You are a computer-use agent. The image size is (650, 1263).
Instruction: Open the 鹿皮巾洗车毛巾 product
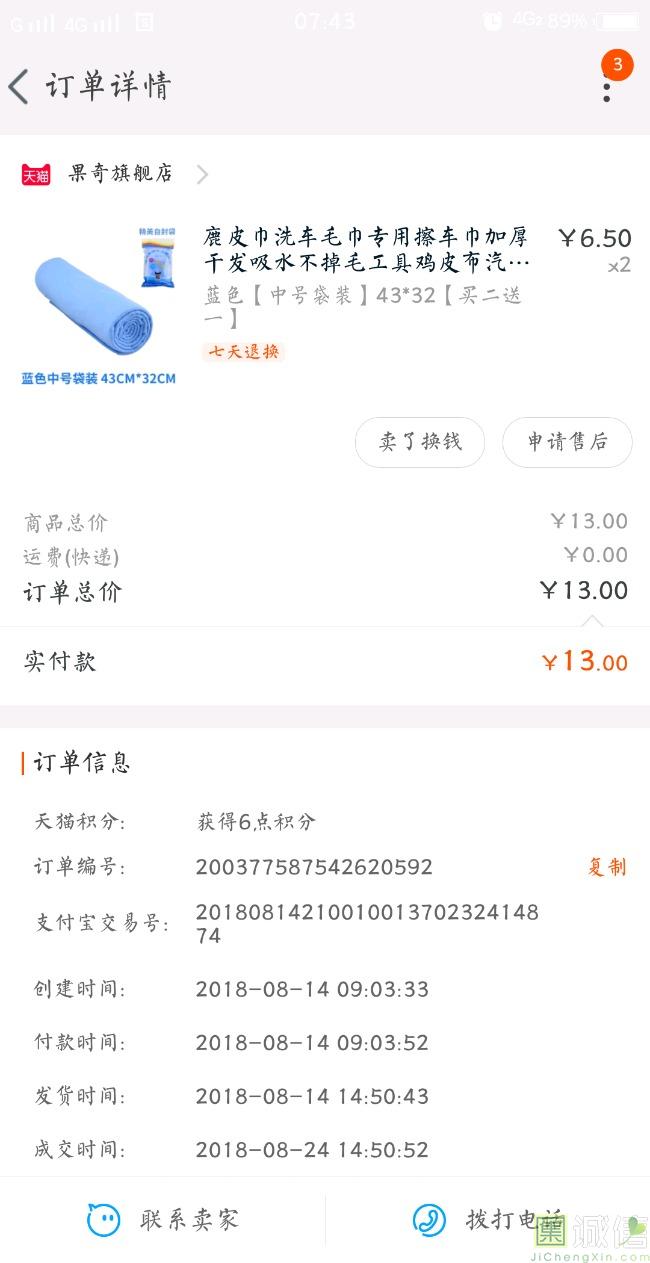point(366,250)
